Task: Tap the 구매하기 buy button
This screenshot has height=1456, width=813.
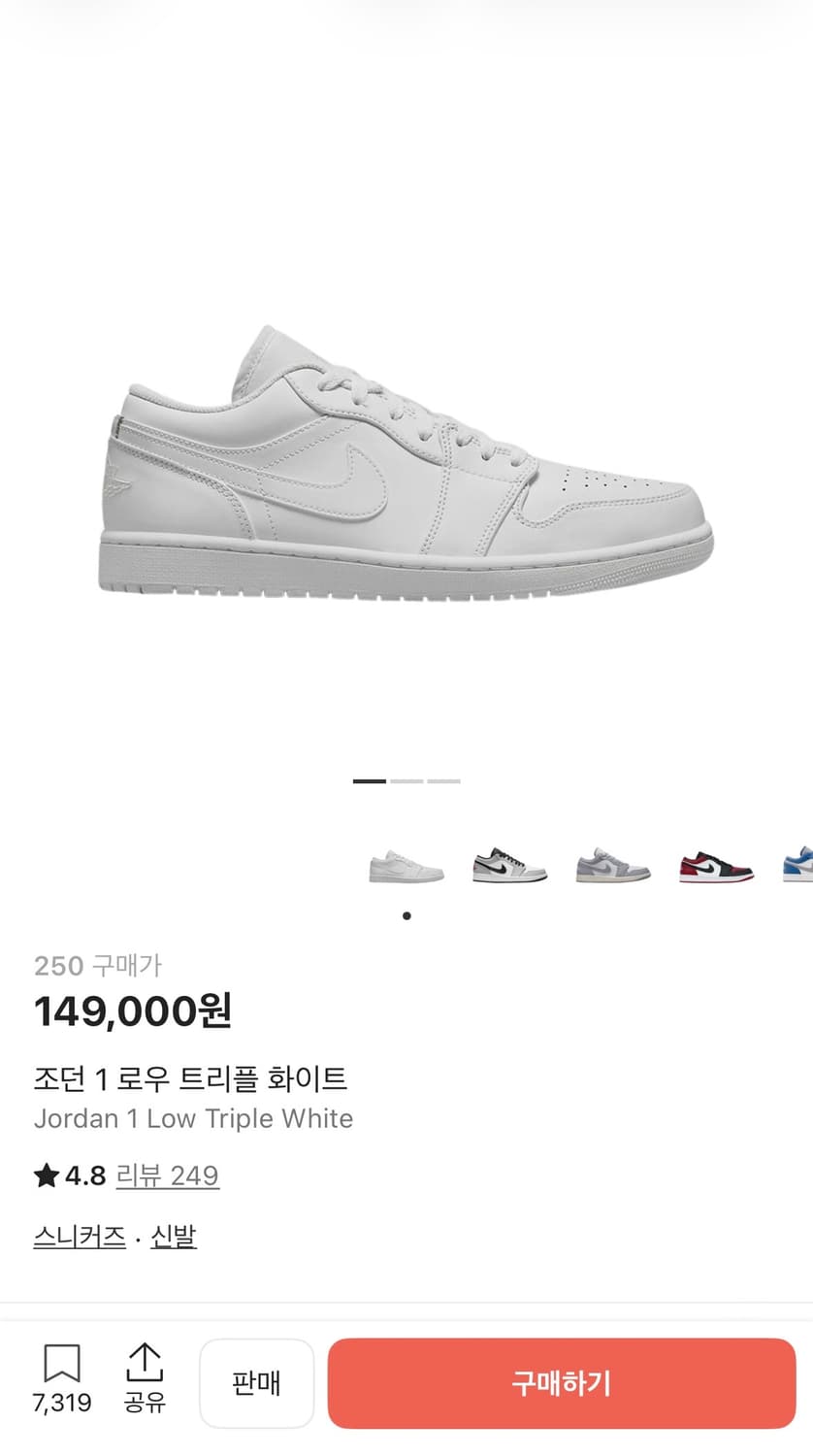Action: coord(562,1382)
